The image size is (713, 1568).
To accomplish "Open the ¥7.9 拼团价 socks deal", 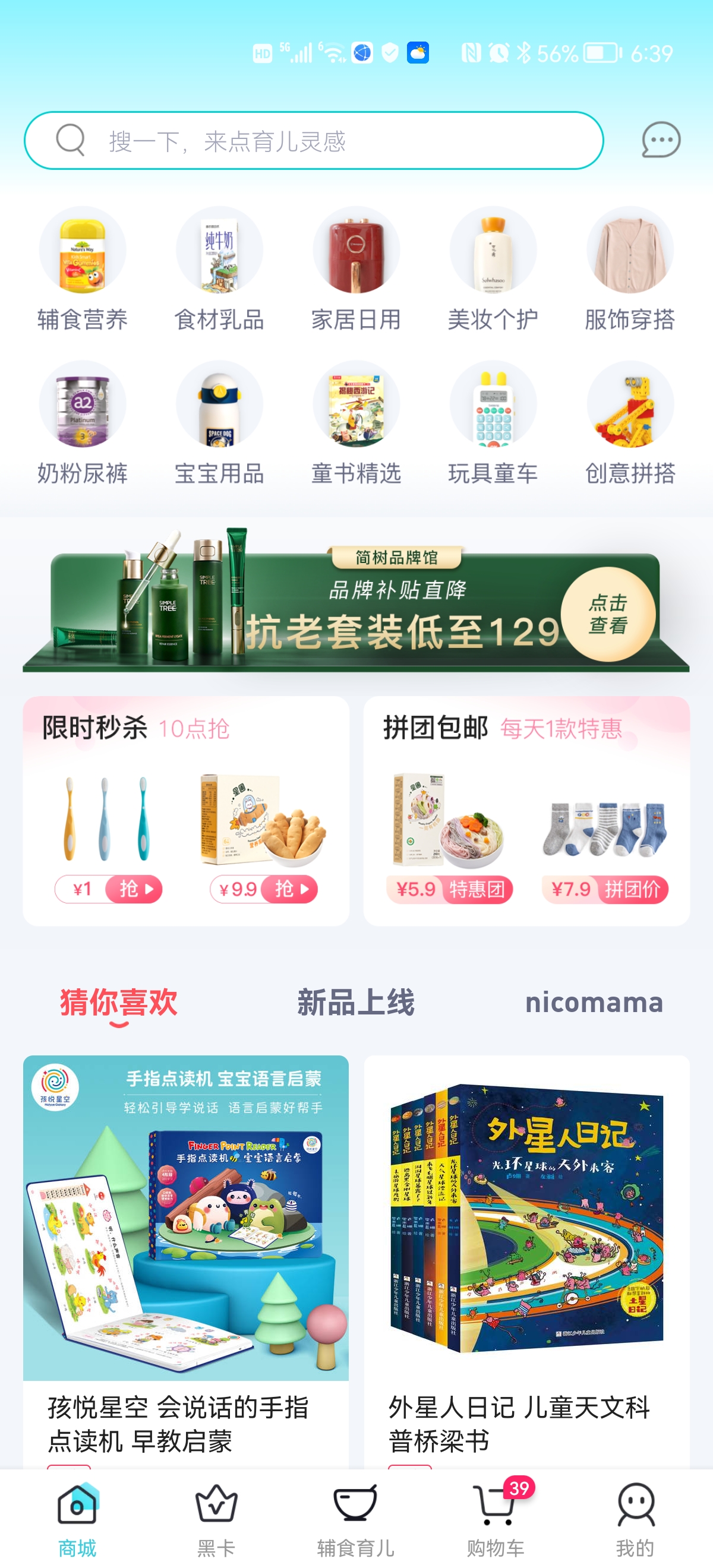I will (605, 889).
